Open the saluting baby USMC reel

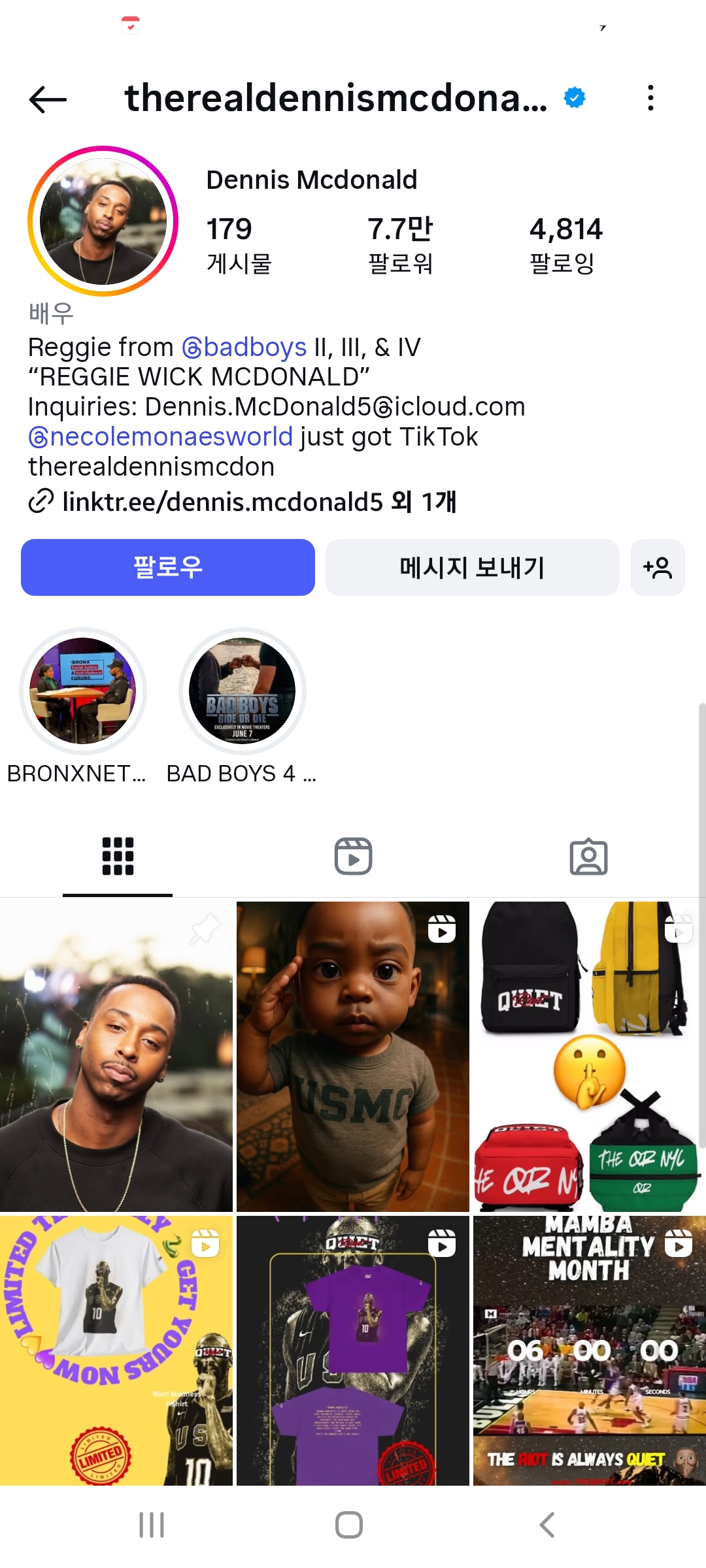[353, 1057]
